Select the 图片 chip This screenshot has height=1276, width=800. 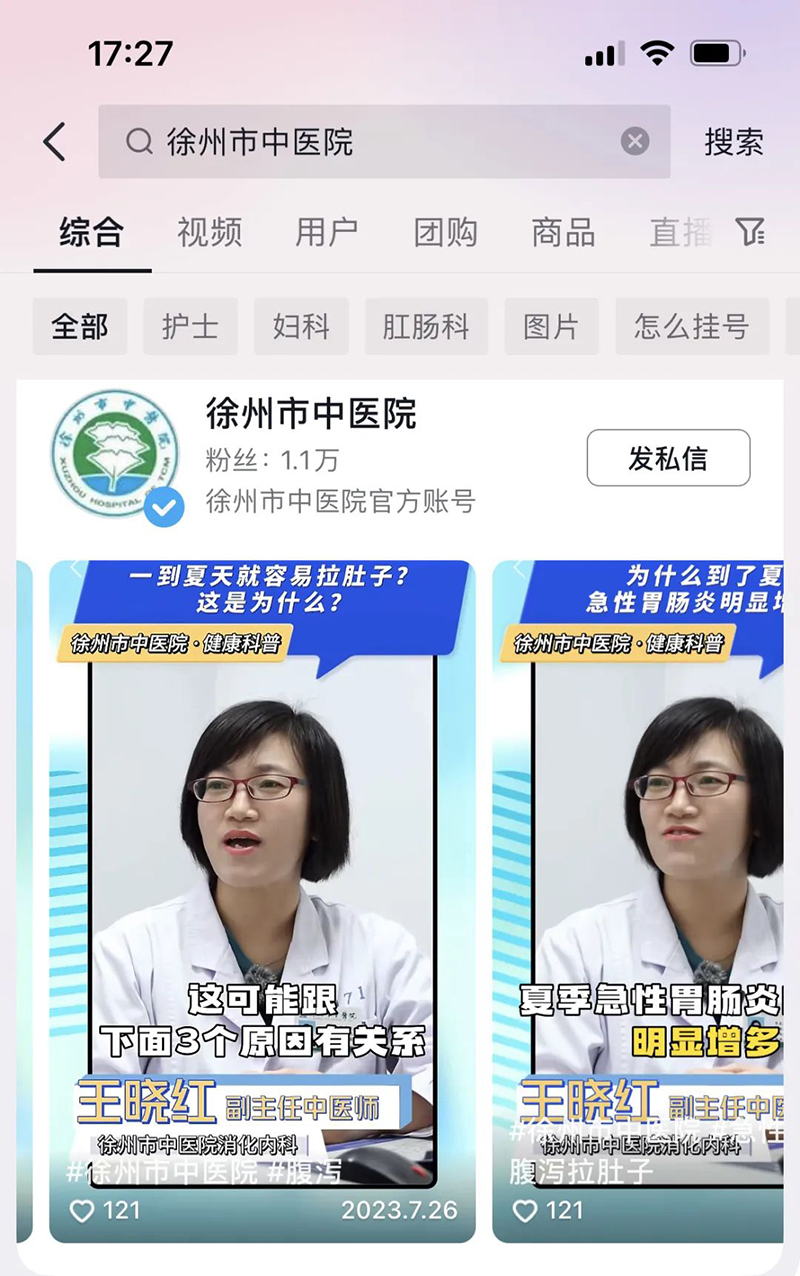pos(551,326)
